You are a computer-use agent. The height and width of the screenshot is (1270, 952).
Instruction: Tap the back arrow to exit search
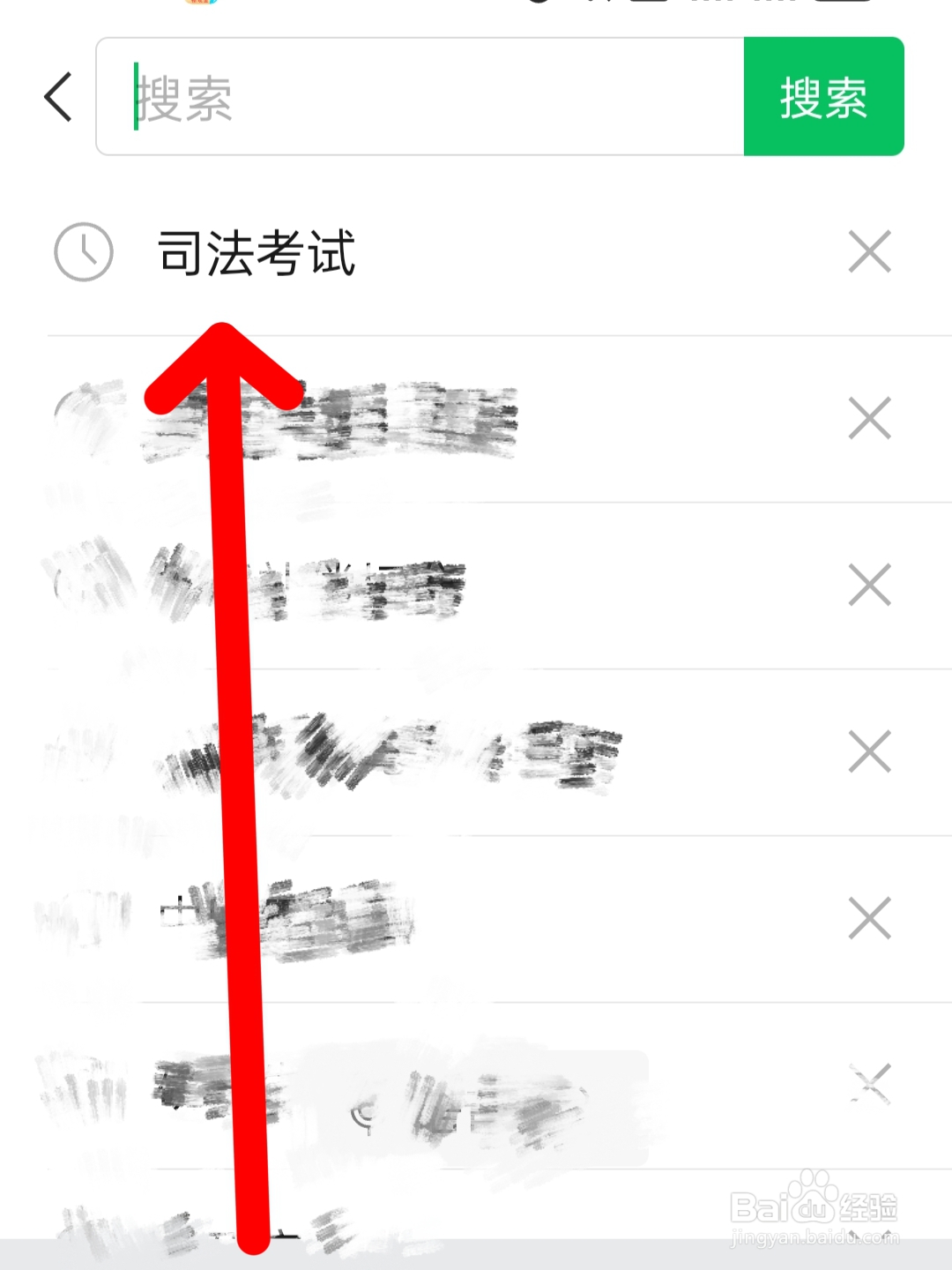57,97
